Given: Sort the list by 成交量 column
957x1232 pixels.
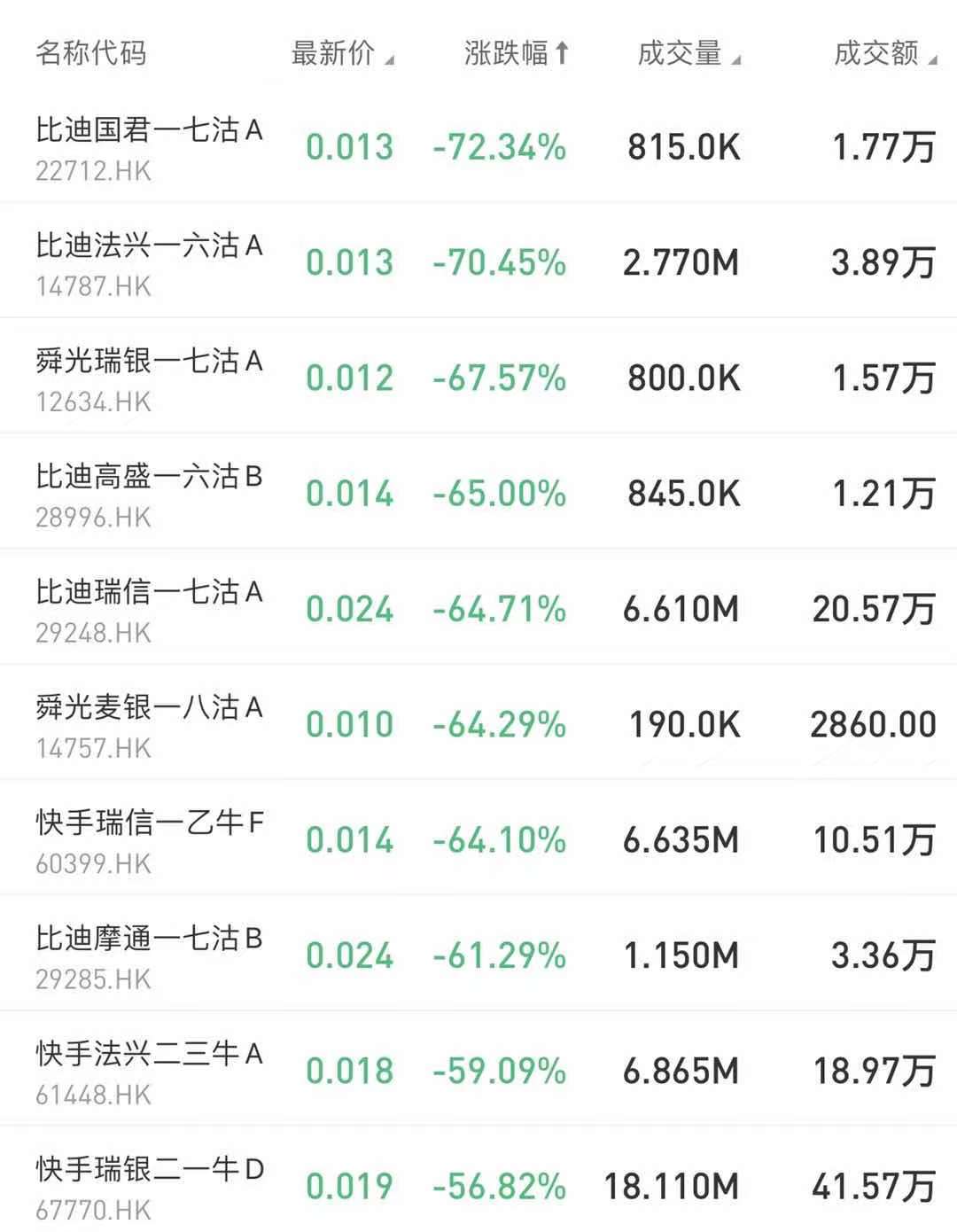Looking at the screenshot, I should click(688, 53).
